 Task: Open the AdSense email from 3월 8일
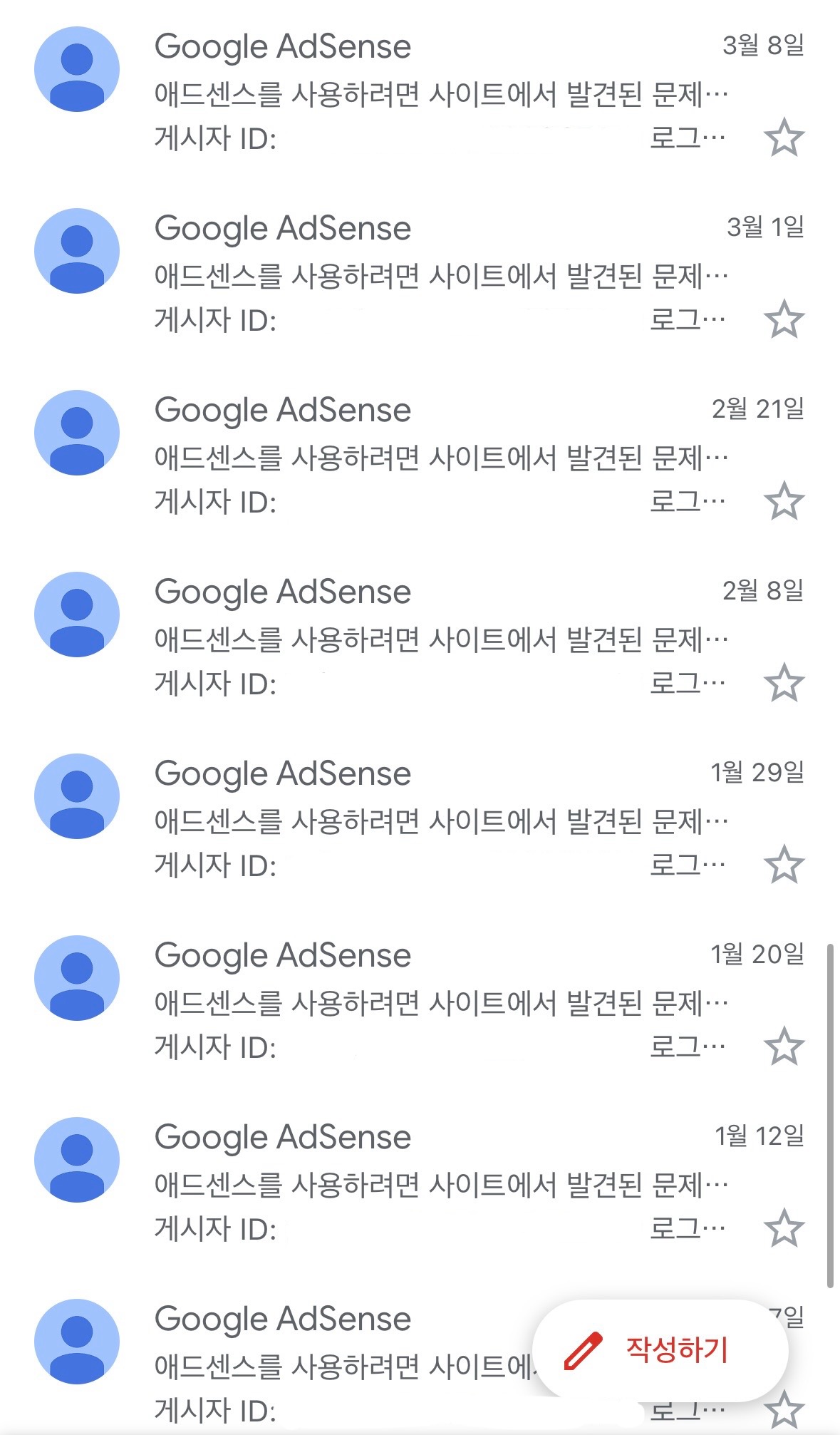point(420,91)
